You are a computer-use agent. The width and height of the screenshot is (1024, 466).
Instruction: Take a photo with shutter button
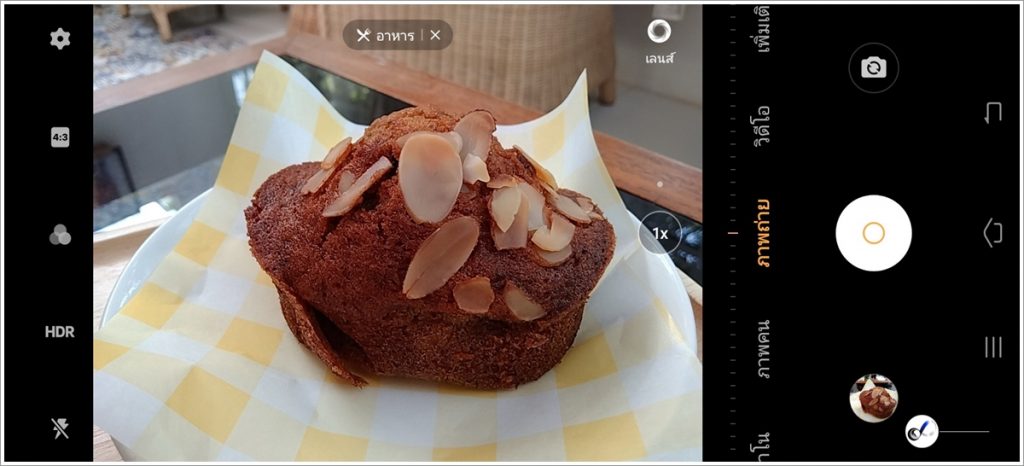873,233
